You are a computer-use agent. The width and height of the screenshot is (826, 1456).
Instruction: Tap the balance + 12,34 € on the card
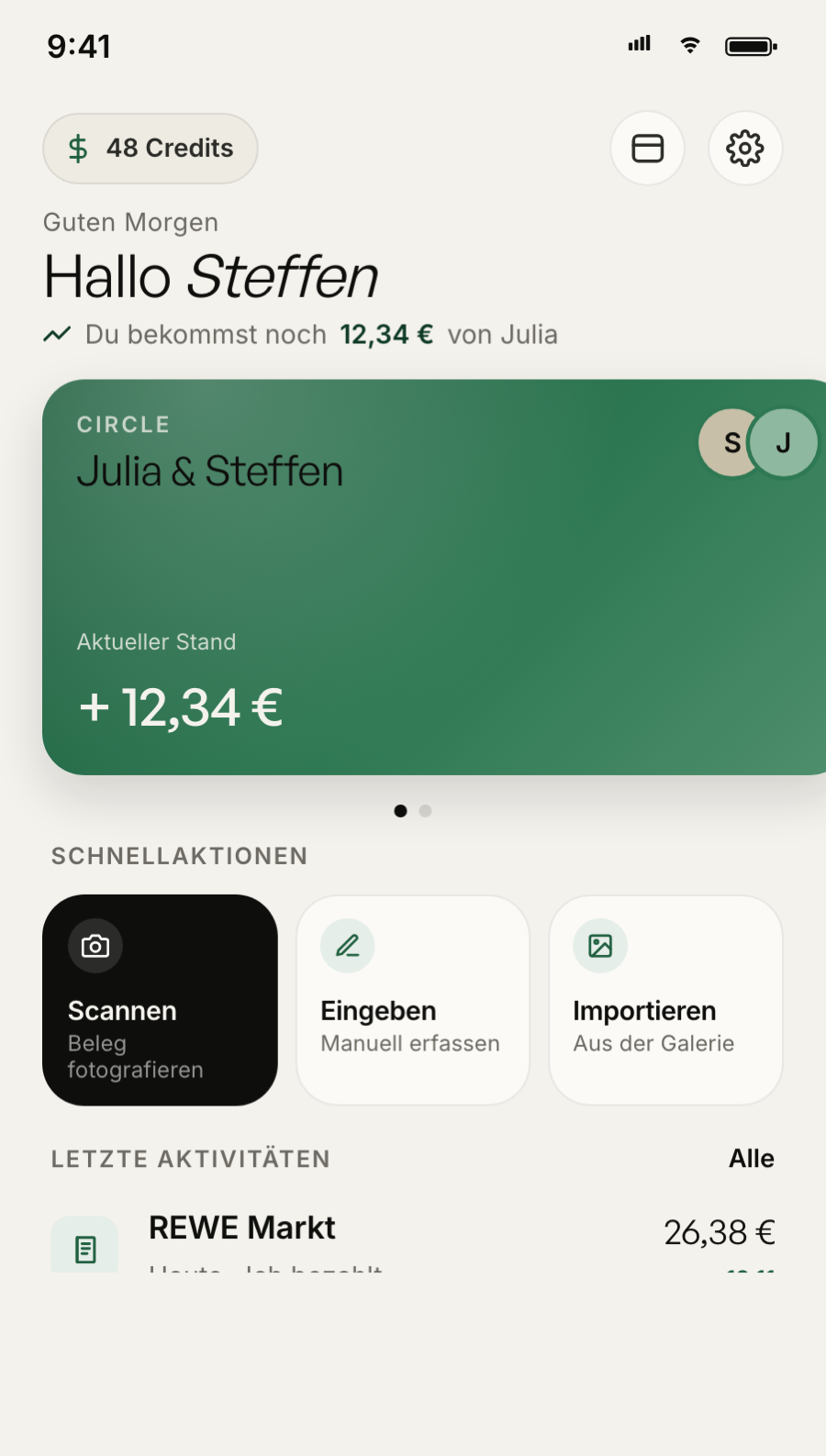pos(180,706)
